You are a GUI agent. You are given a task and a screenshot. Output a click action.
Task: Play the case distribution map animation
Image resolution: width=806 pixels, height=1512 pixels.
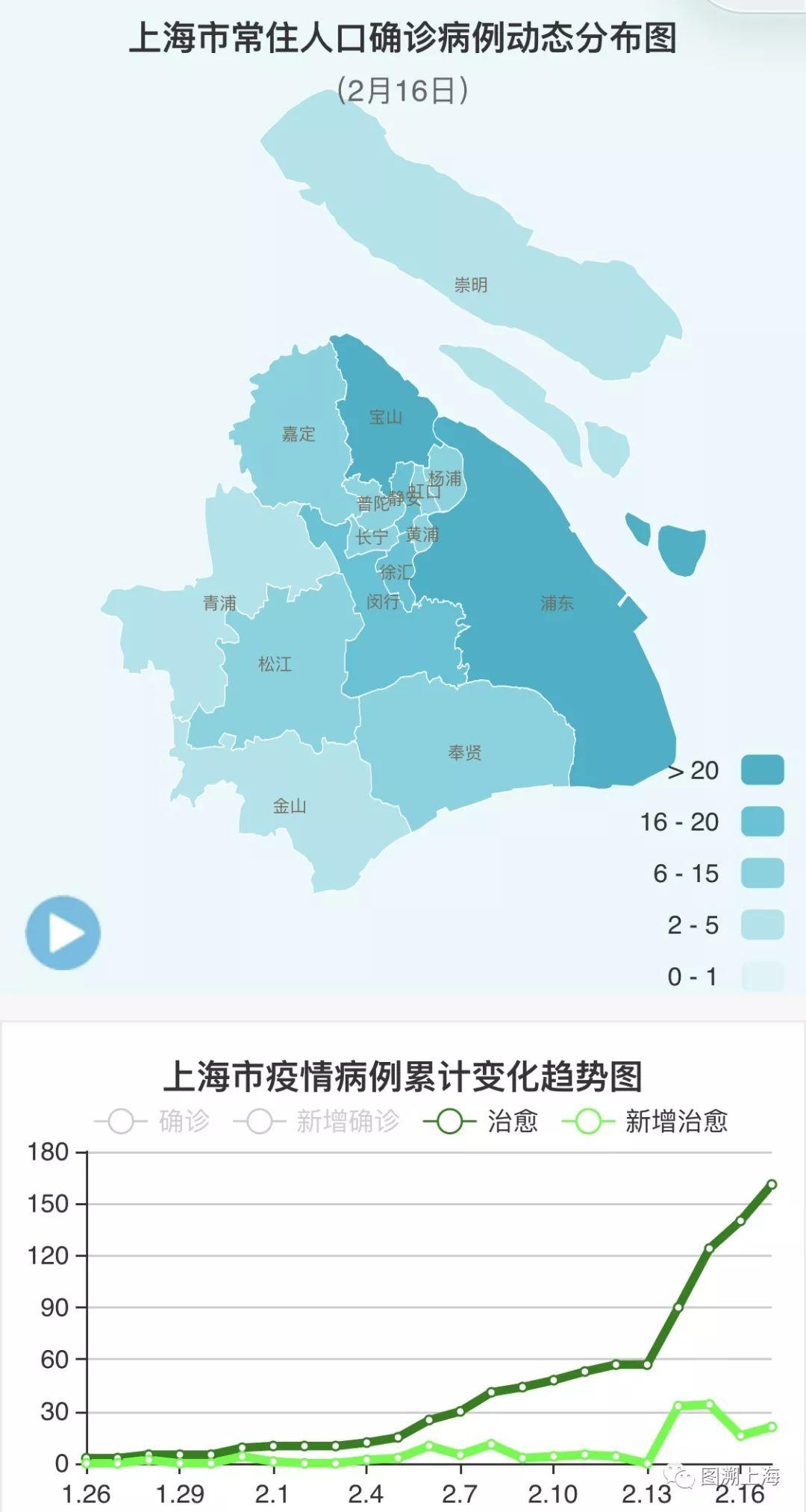click(63, 933)
